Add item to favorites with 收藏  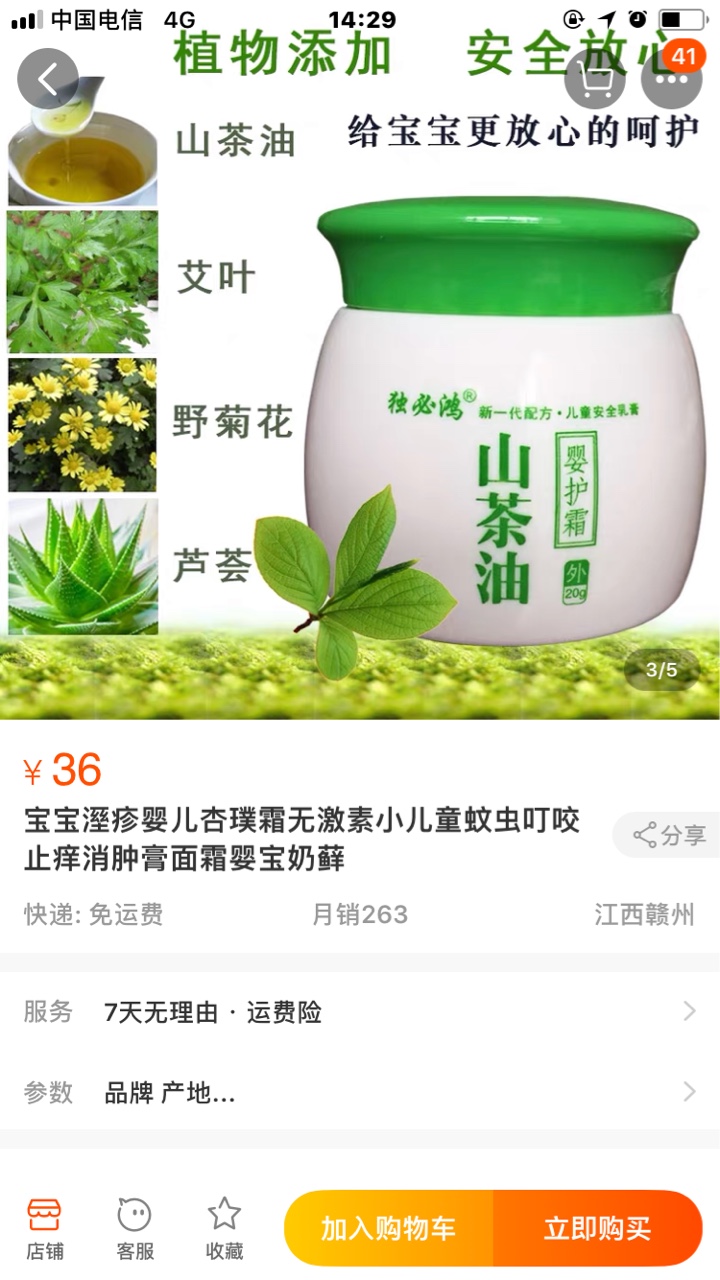[x=224, y=1229]
